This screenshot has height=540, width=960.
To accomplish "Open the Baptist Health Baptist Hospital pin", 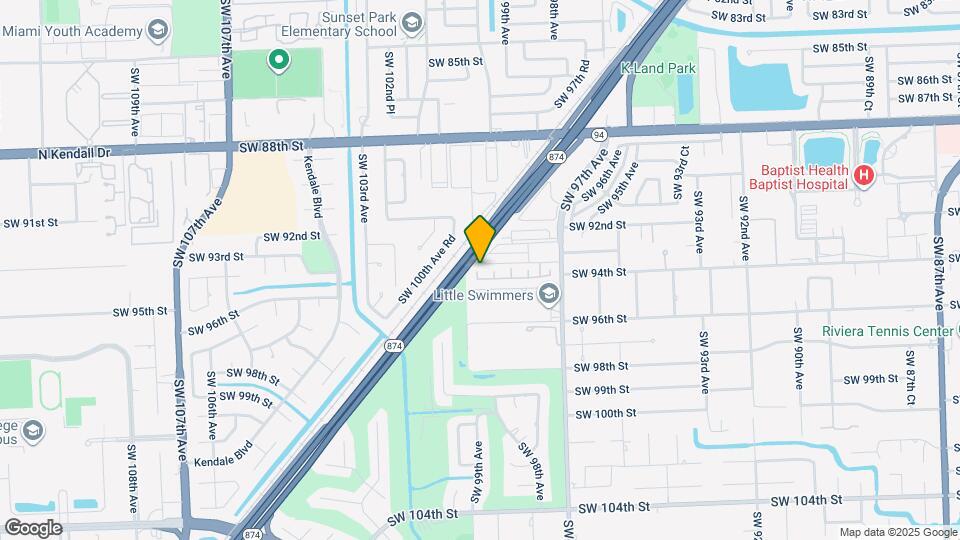I will (x=863, y=176).
